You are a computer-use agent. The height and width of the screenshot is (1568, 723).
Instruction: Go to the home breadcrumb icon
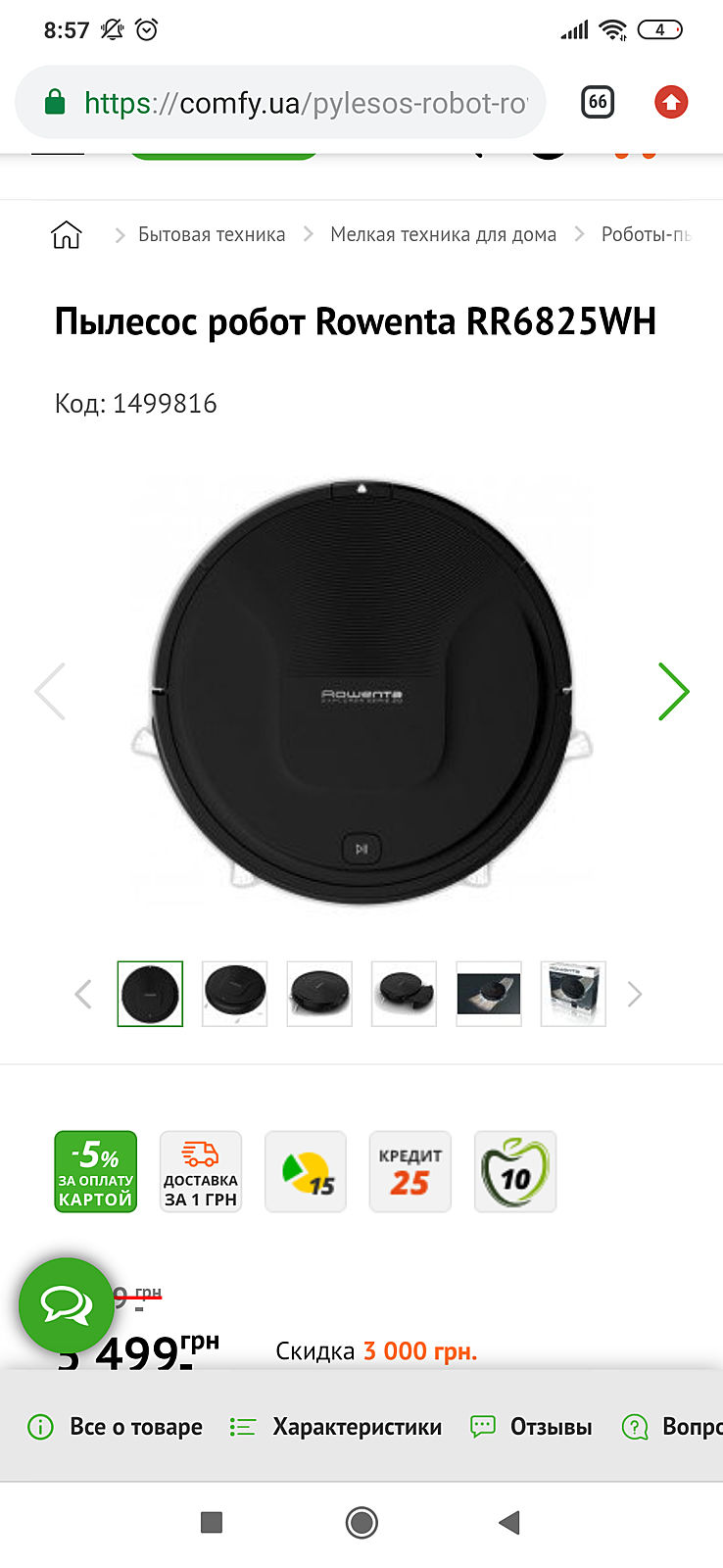click(66, 235)
